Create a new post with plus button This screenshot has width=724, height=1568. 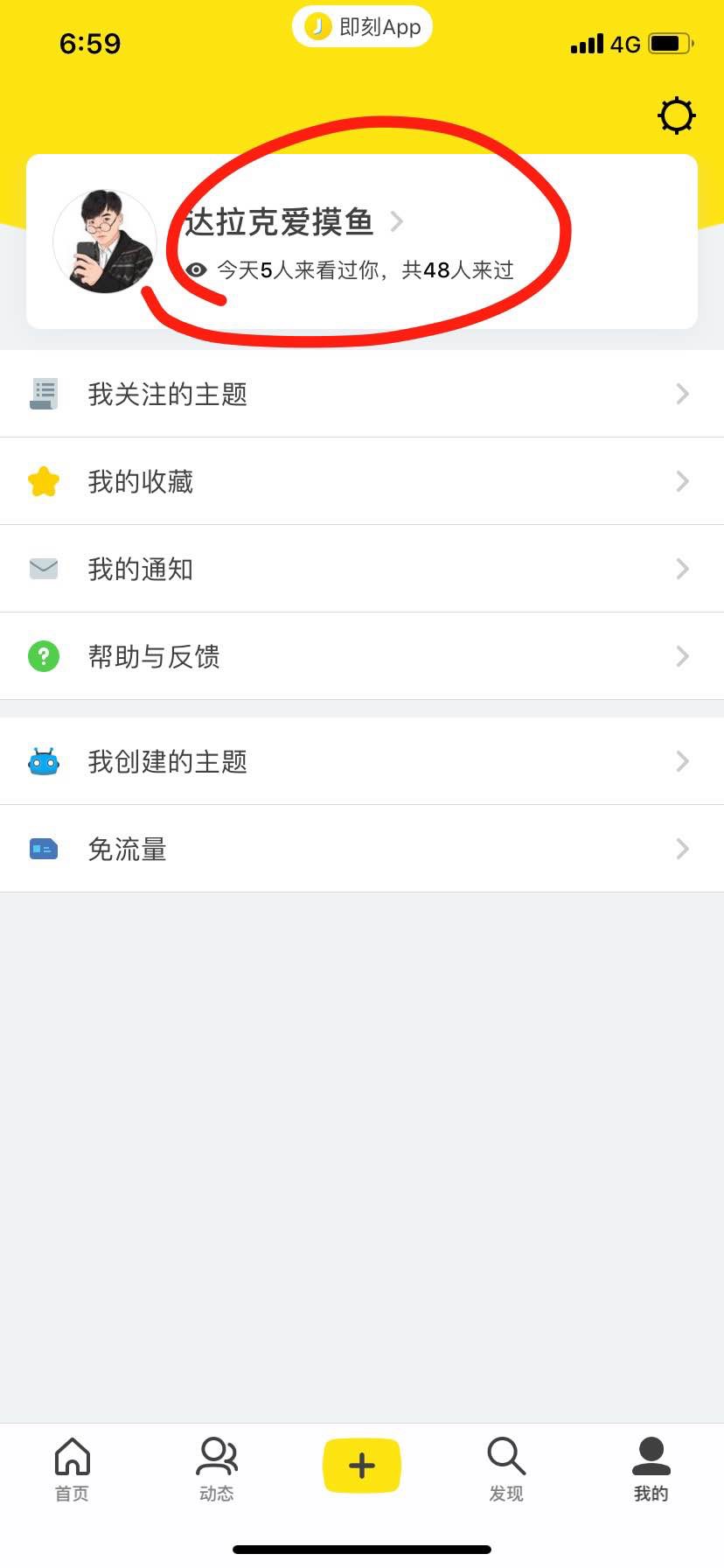362,1465
